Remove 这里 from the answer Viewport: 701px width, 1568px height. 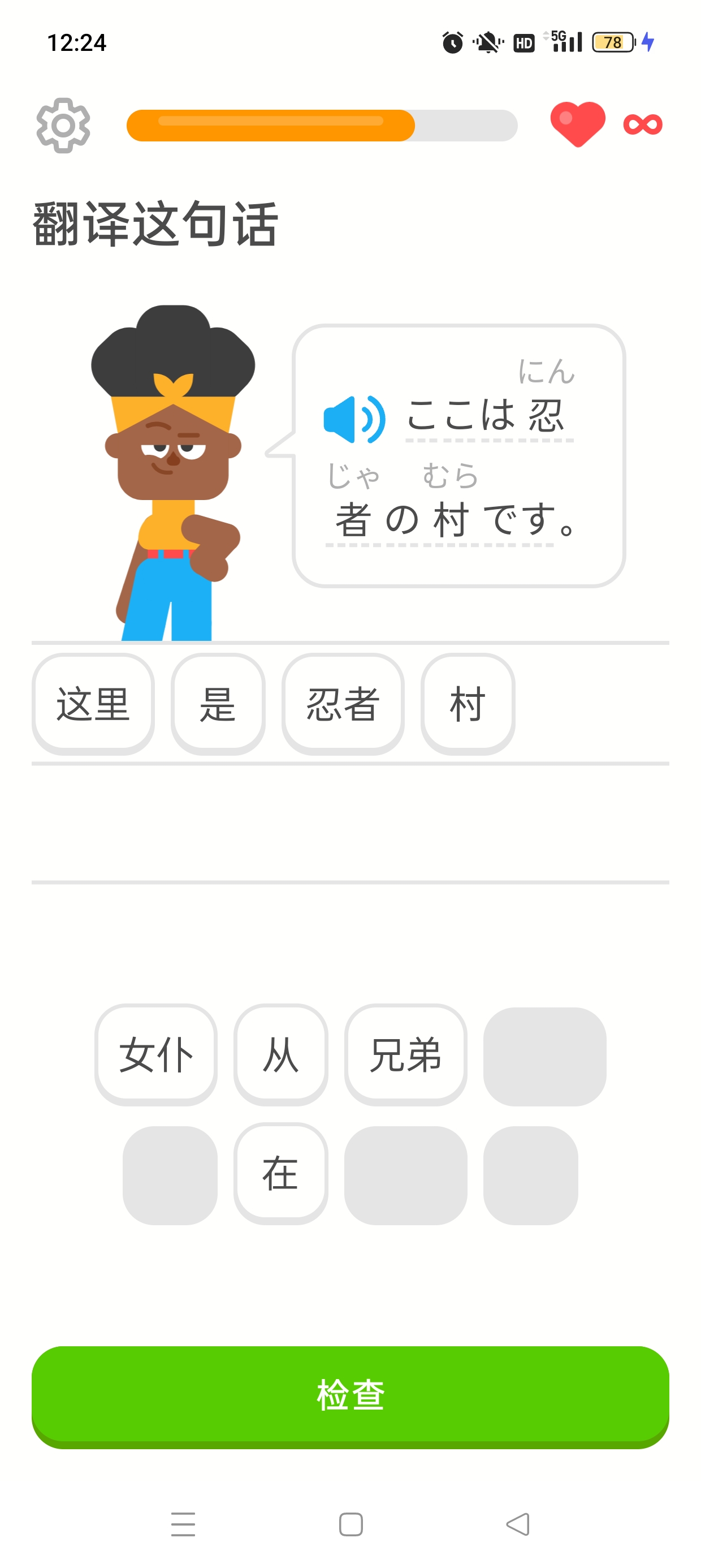[93, 704]
